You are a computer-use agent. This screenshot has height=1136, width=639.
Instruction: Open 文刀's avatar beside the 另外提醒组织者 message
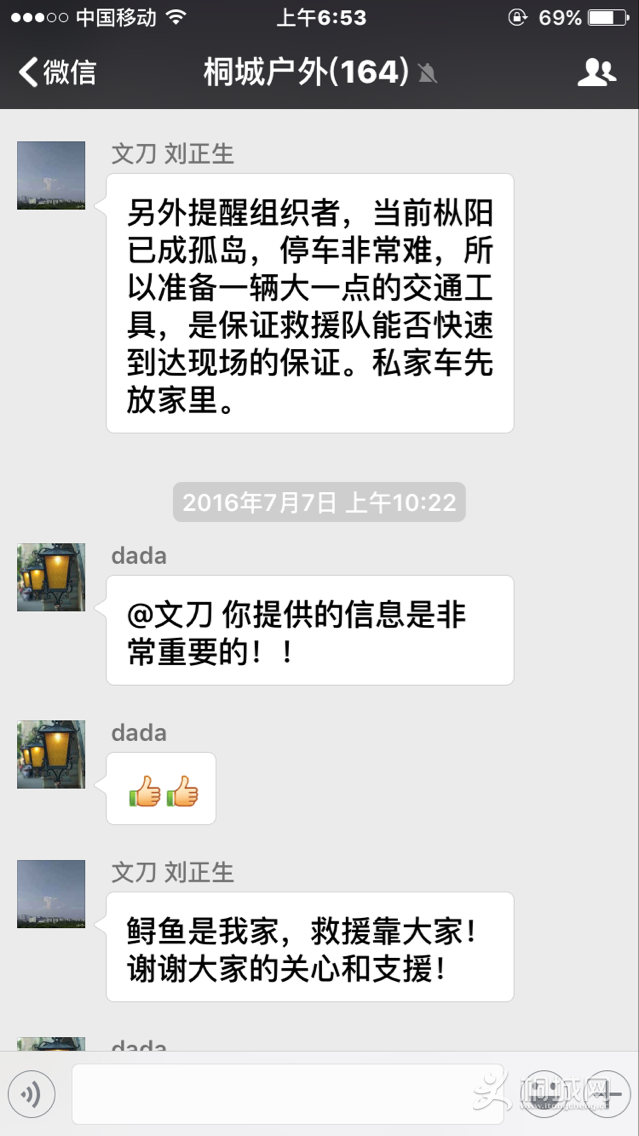[x=51, y=175]
